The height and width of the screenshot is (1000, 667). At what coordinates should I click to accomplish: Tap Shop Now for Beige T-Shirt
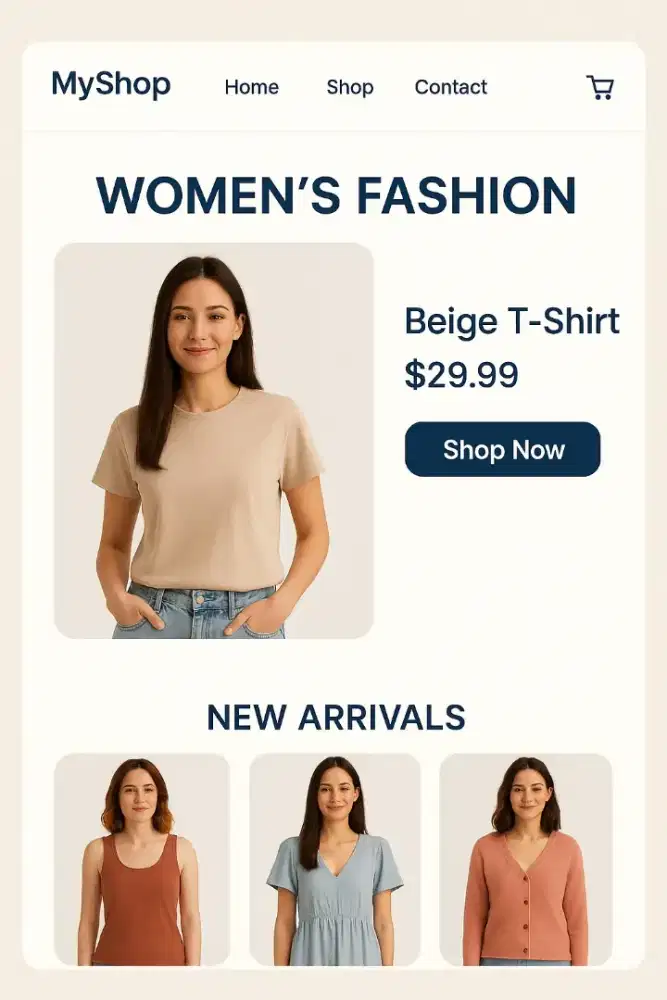click(x=502, y=450)
